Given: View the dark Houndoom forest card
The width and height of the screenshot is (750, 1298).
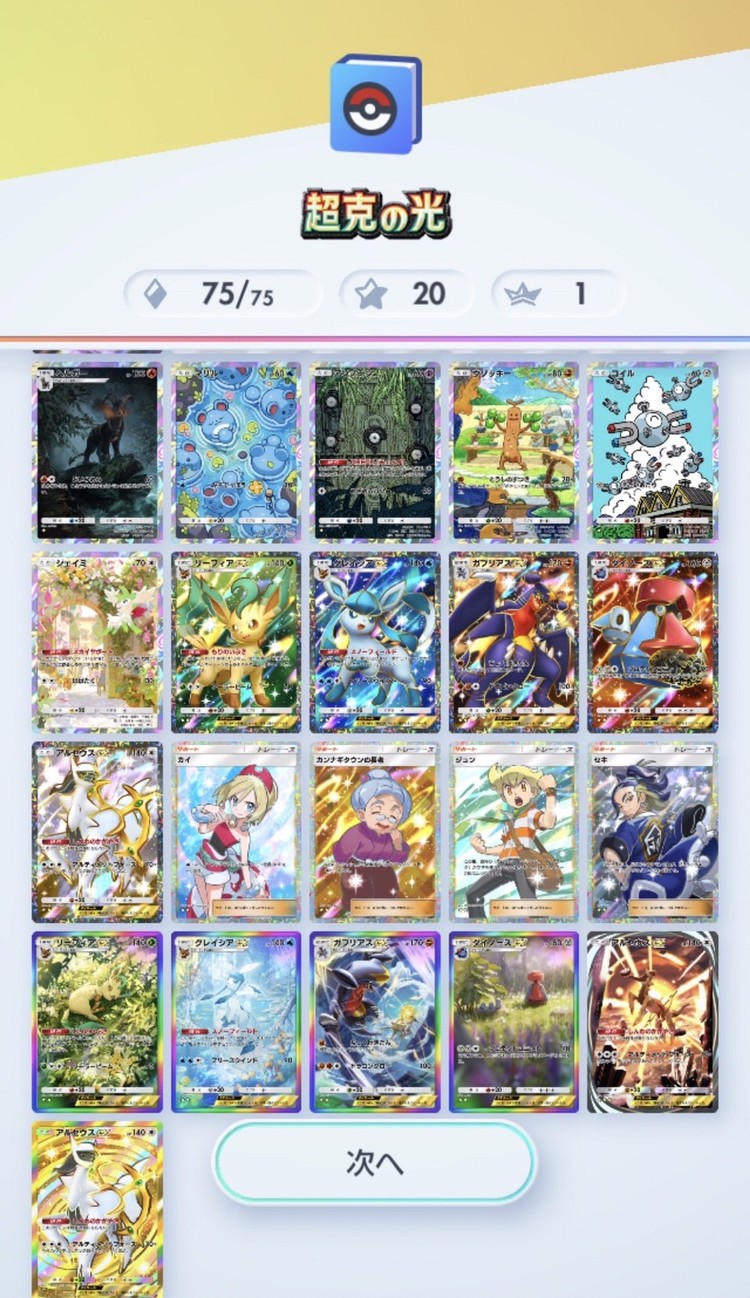Looking at the screenshot, I should click(x=97, y=452).
